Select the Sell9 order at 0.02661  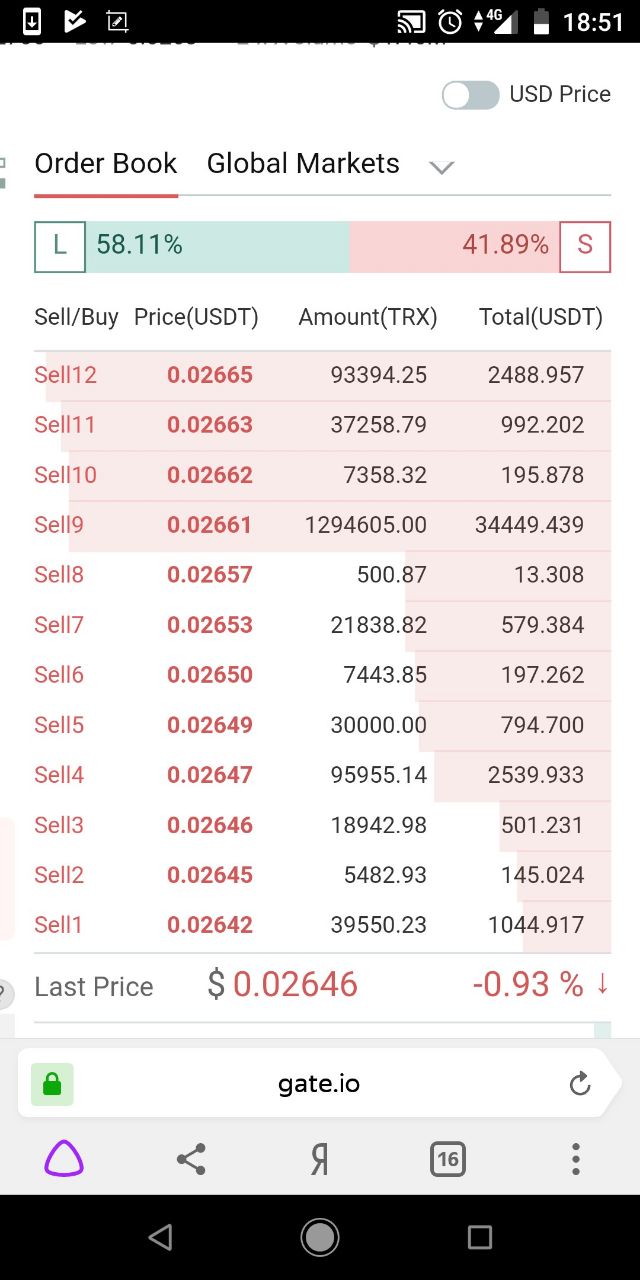[x=322, y=525]
